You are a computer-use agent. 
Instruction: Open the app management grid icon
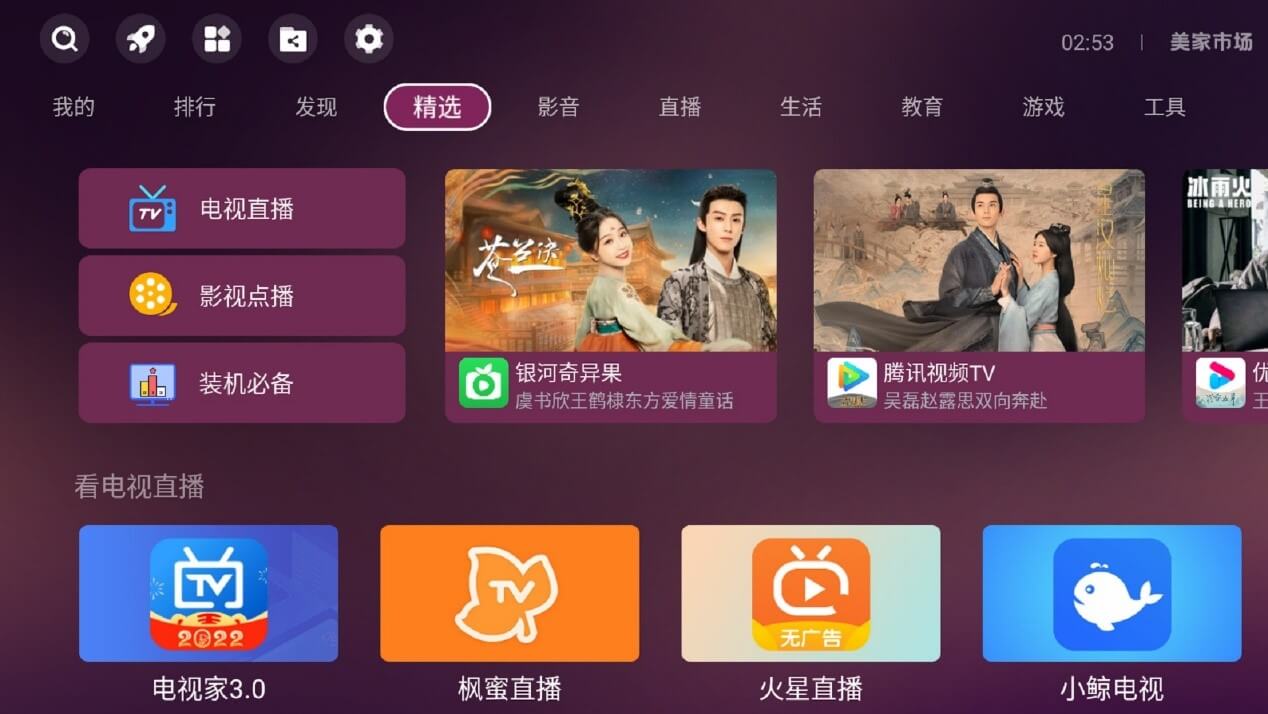click(x=217, y=39)
